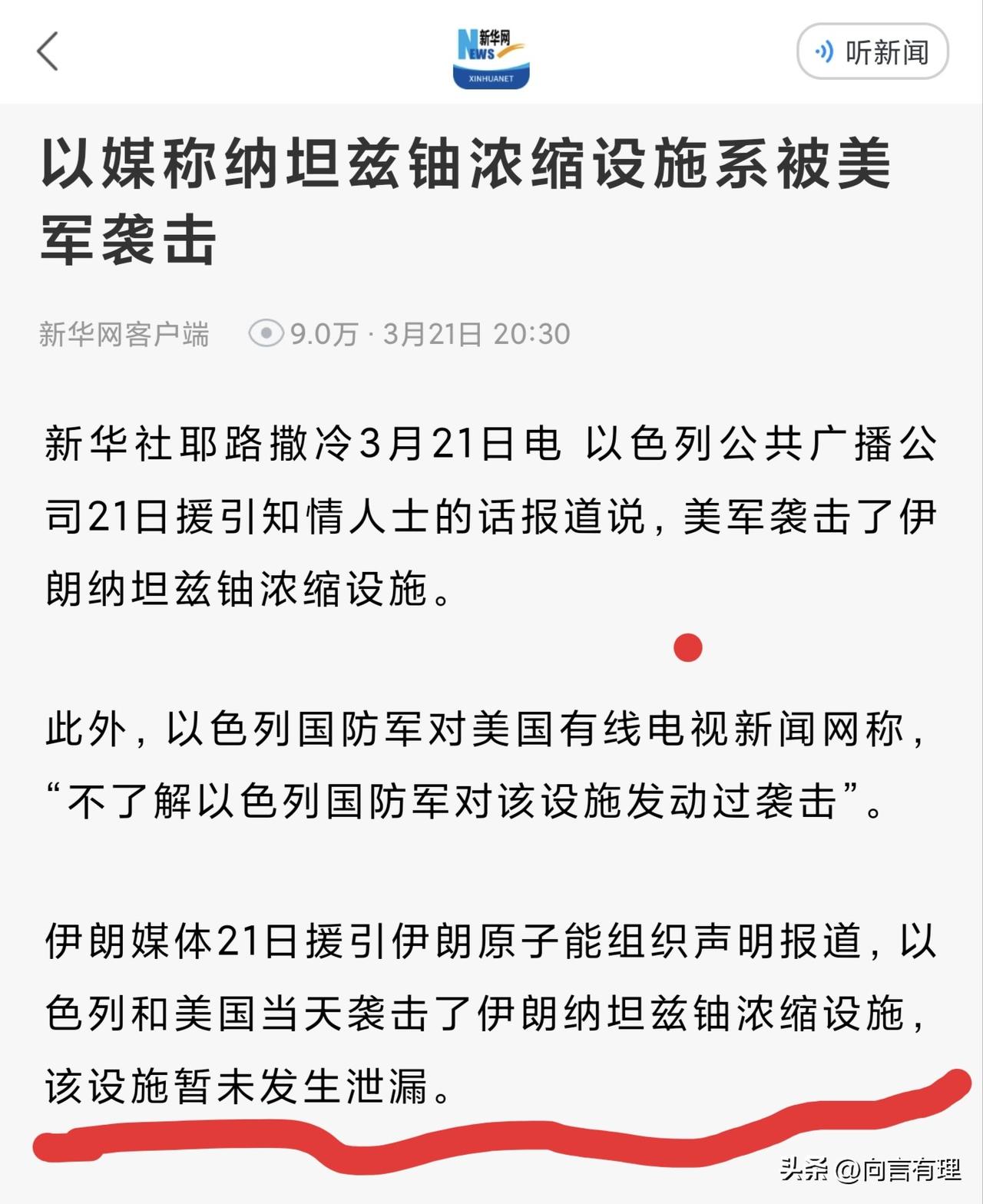The height and width of the screenshot is (1204, 983).
Task: Enable listen mode from the header pill
Action: click(x=872, y=51)
